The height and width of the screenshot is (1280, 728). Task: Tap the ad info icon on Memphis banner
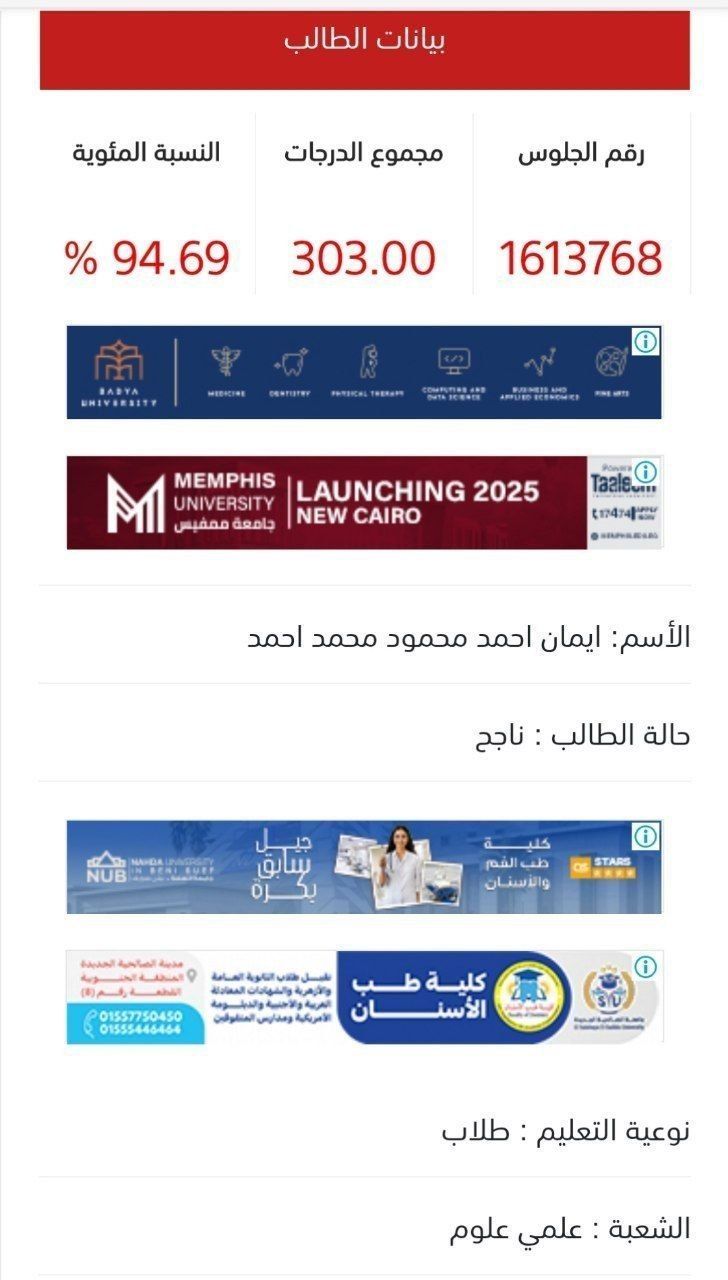pos(647,471)
